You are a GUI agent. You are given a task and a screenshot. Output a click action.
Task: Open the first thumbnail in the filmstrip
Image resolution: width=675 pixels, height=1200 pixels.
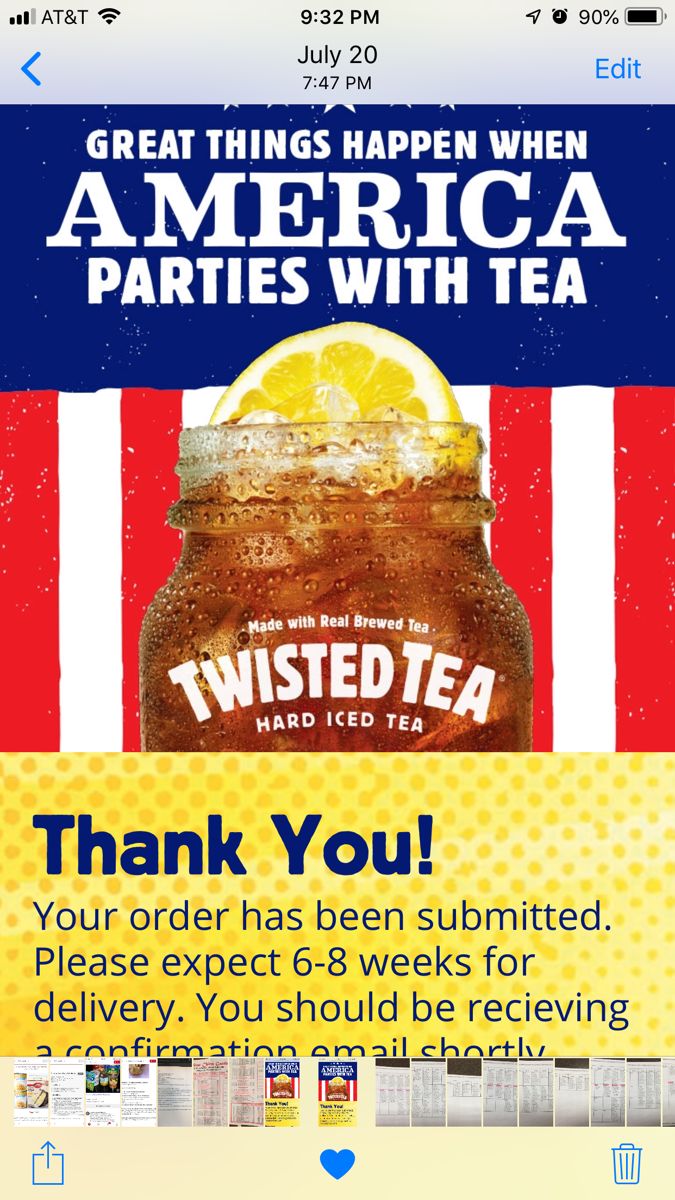[x=30, y=1093]
